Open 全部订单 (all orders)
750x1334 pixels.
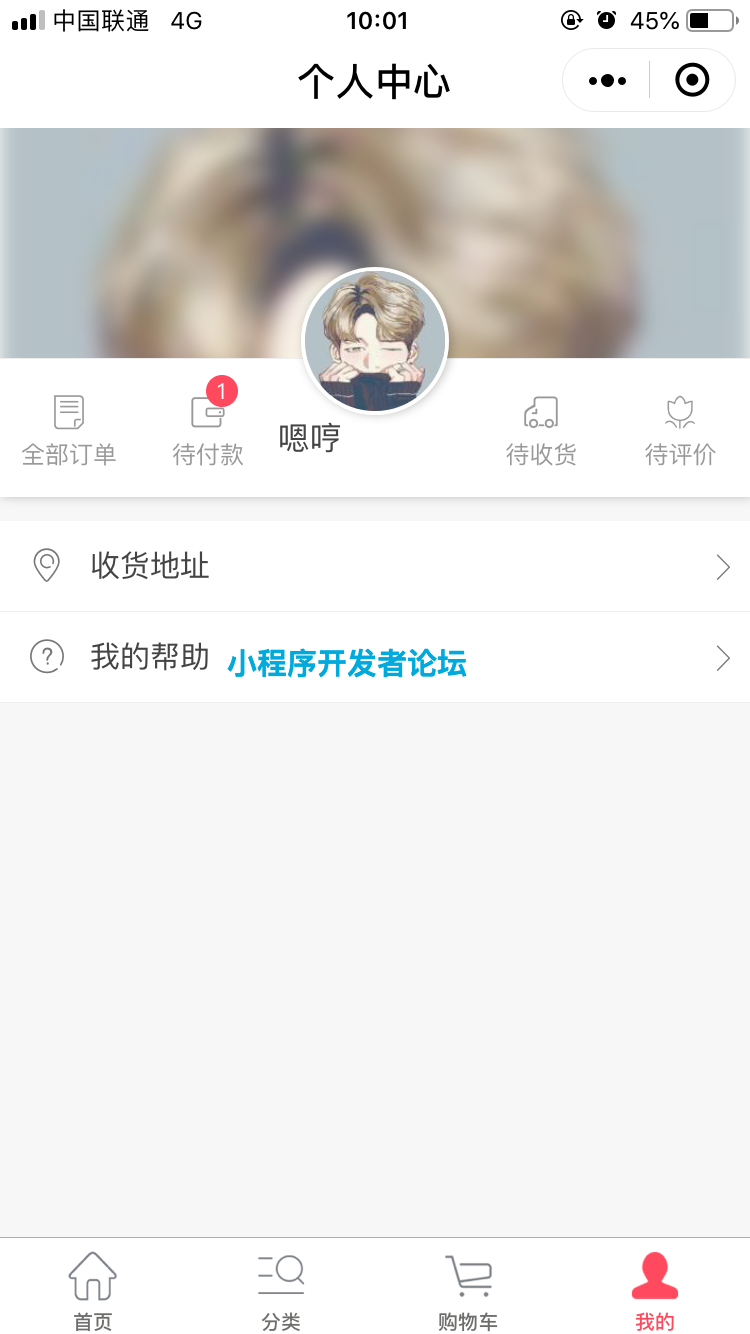[x=69, y=430]
